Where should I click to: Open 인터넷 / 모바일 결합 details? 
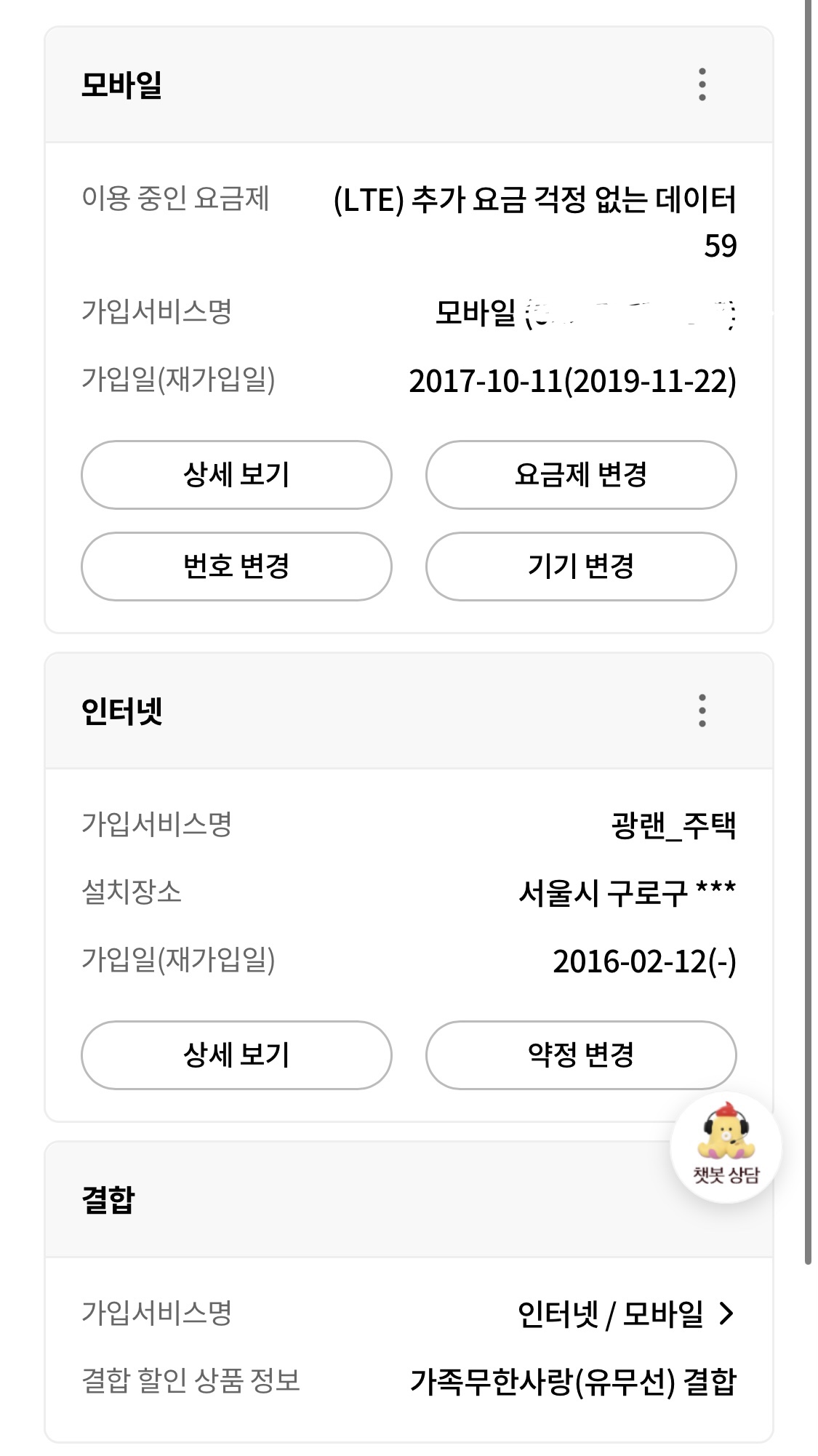click(x=625, y=1314)
